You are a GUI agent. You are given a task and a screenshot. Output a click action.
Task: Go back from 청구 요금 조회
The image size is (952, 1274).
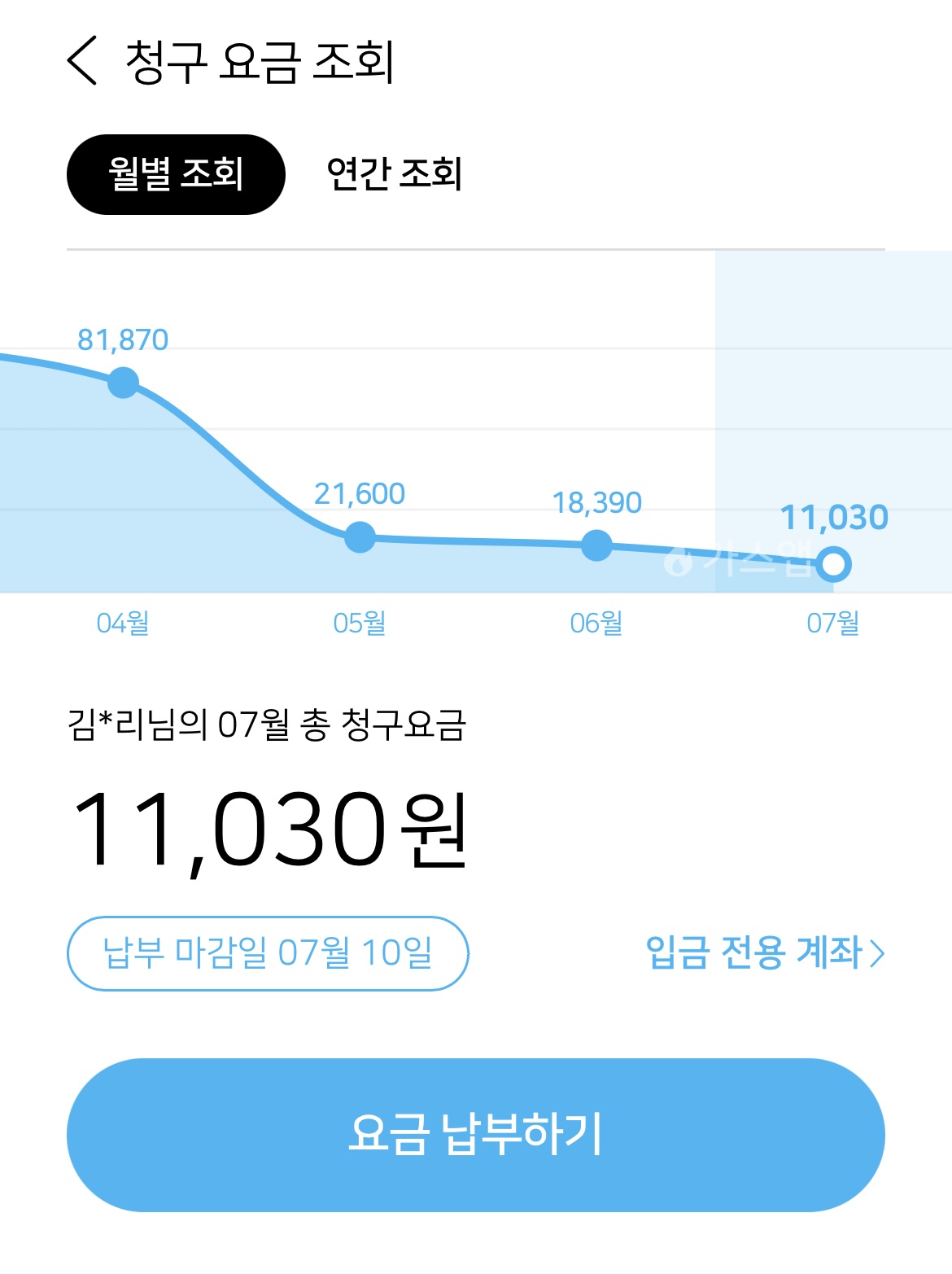tap(82, 61)
